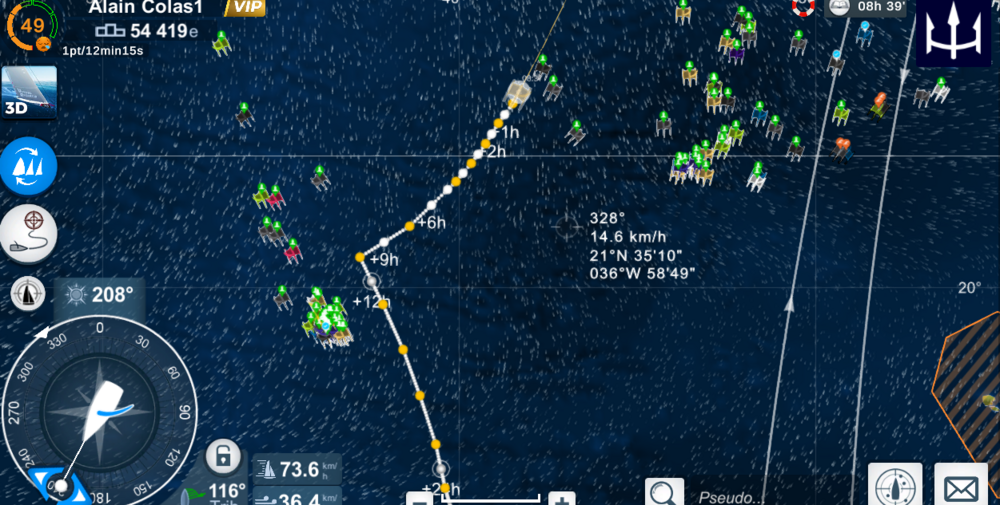This screenshot has height=505, width=1000.
Task: Open the 49 level badge
Action: [30, 25]
